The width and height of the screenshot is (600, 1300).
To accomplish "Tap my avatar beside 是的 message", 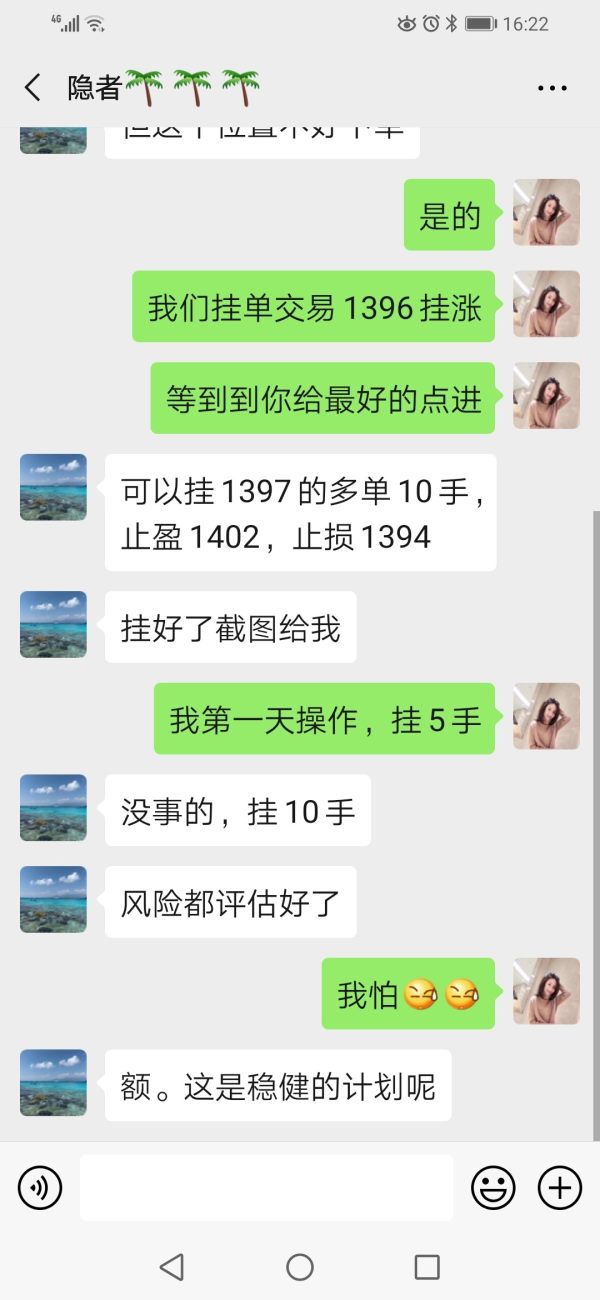I will point(546,212).
